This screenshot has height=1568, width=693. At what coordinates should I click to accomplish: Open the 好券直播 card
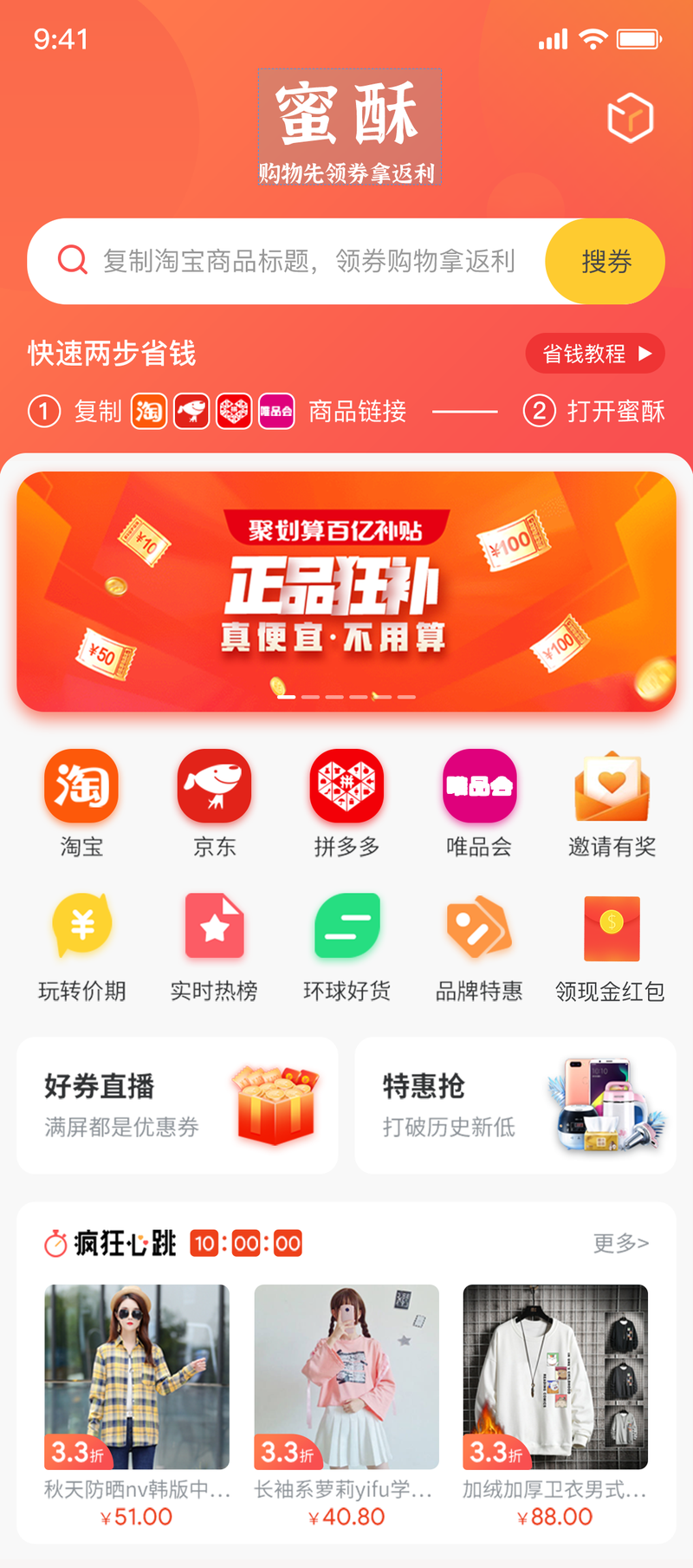(x=178, y=1105)
